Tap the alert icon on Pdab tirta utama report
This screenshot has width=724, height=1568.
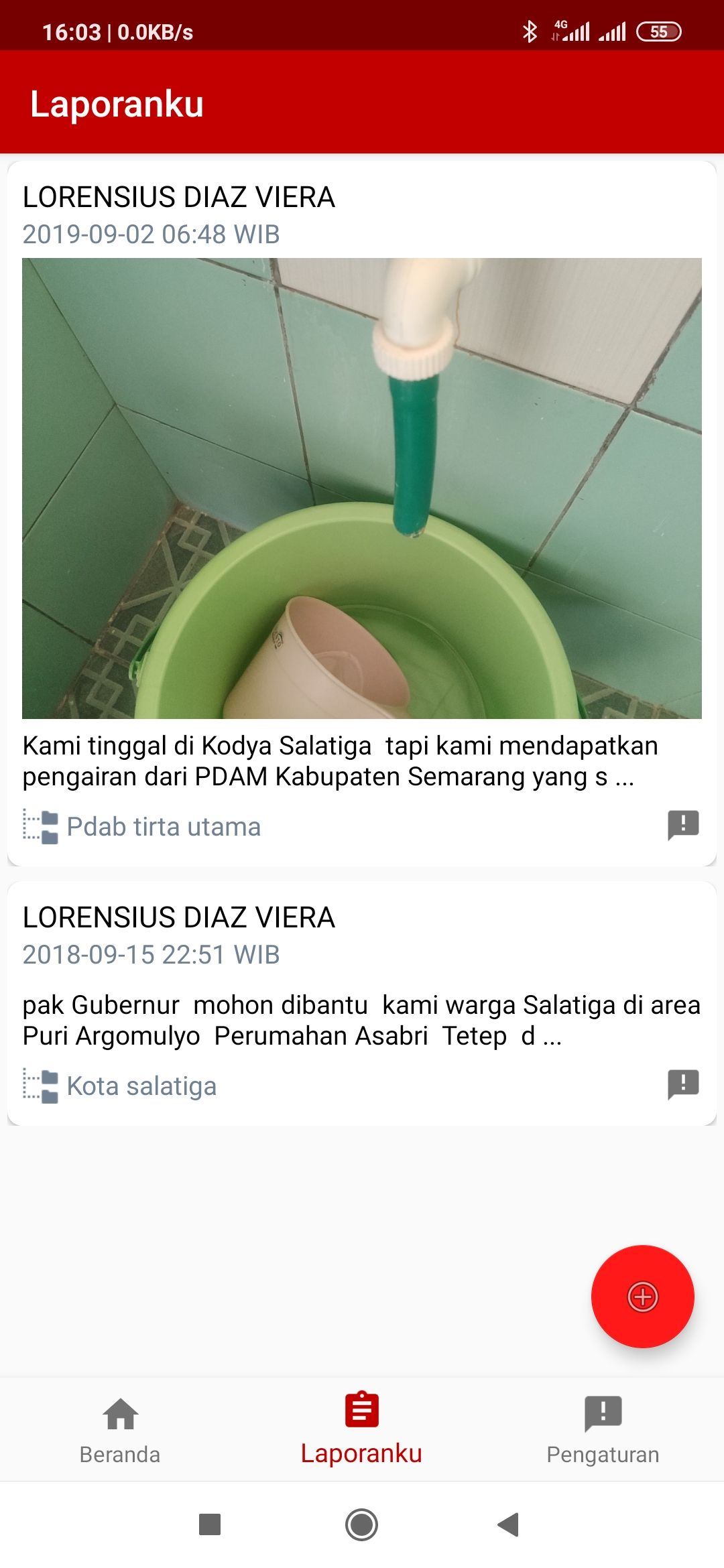click(x=682, y=825)
